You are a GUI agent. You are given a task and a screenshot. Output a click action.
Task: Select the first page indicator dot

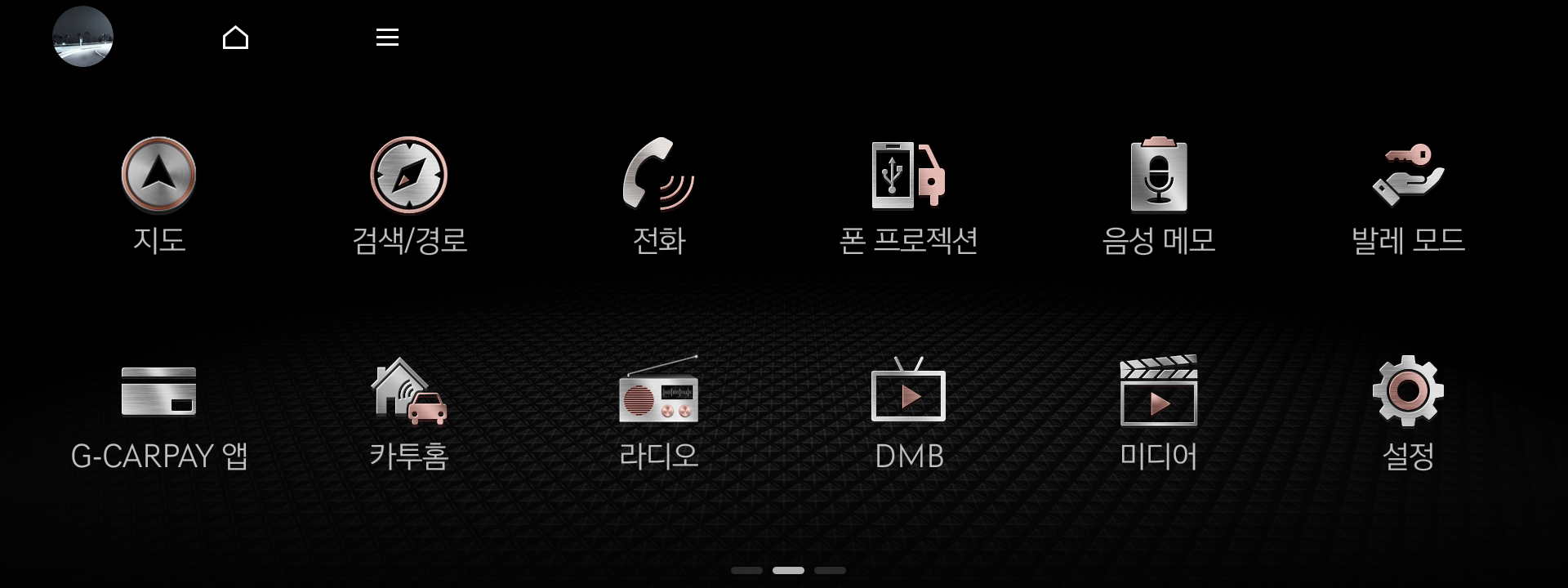point(746,570)
